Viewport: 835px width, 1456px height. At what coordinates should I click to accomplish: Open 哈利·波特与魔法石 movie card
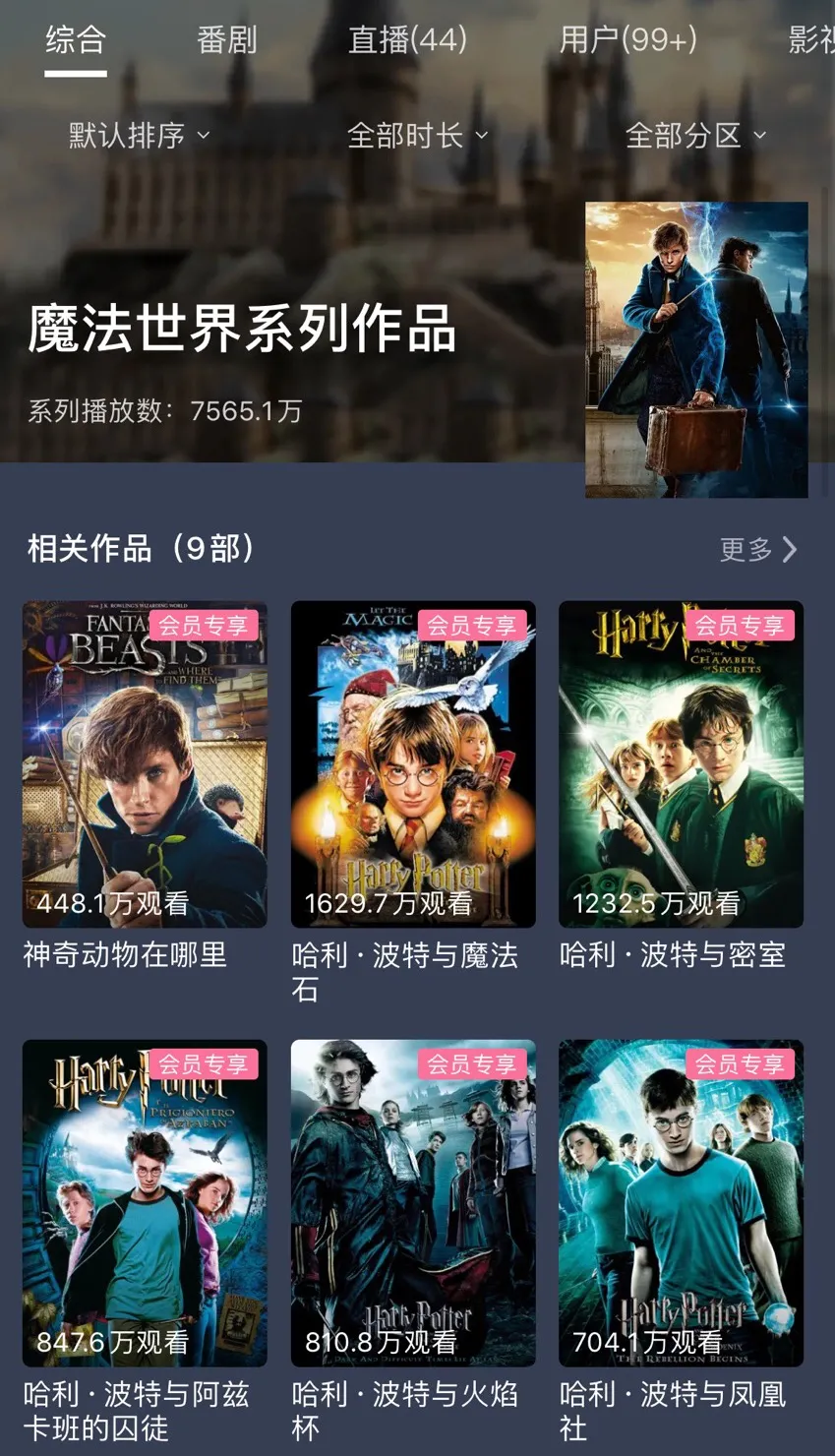point(413,802)
